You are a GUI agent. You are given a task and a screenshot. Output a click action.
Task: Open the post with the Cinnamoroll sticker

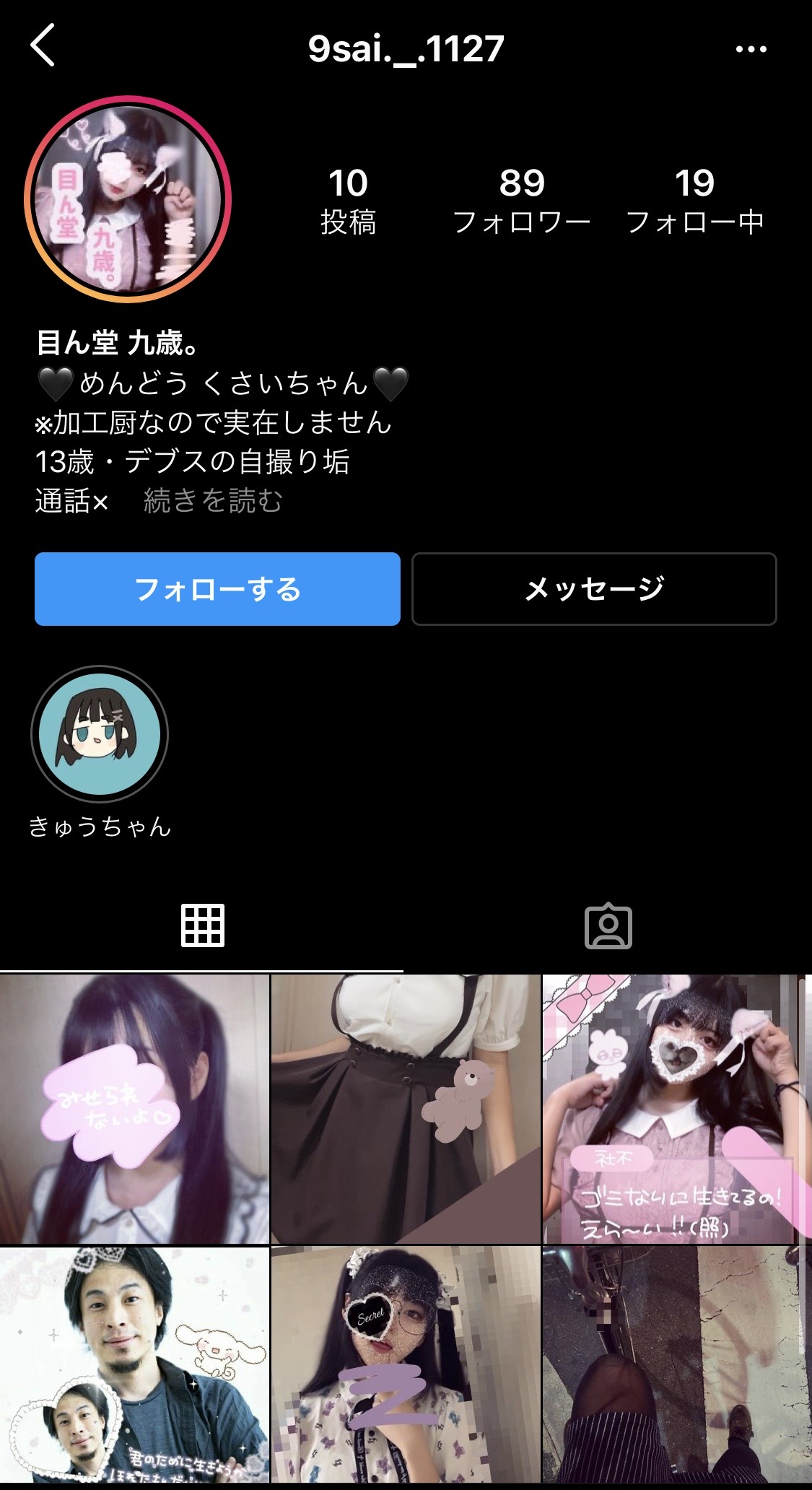[x=134, y=1366]
